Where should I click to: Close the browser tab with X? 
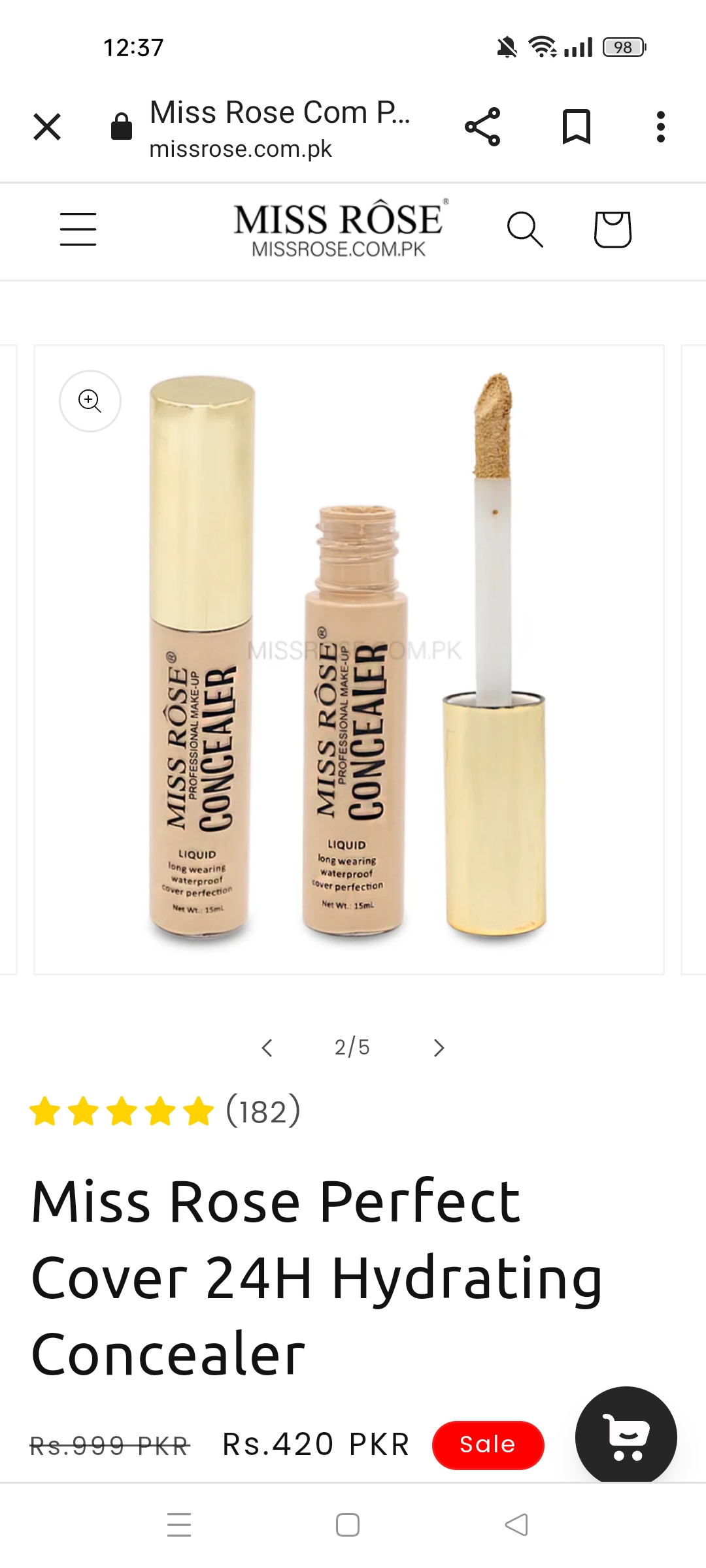click(x=47, y=127)
